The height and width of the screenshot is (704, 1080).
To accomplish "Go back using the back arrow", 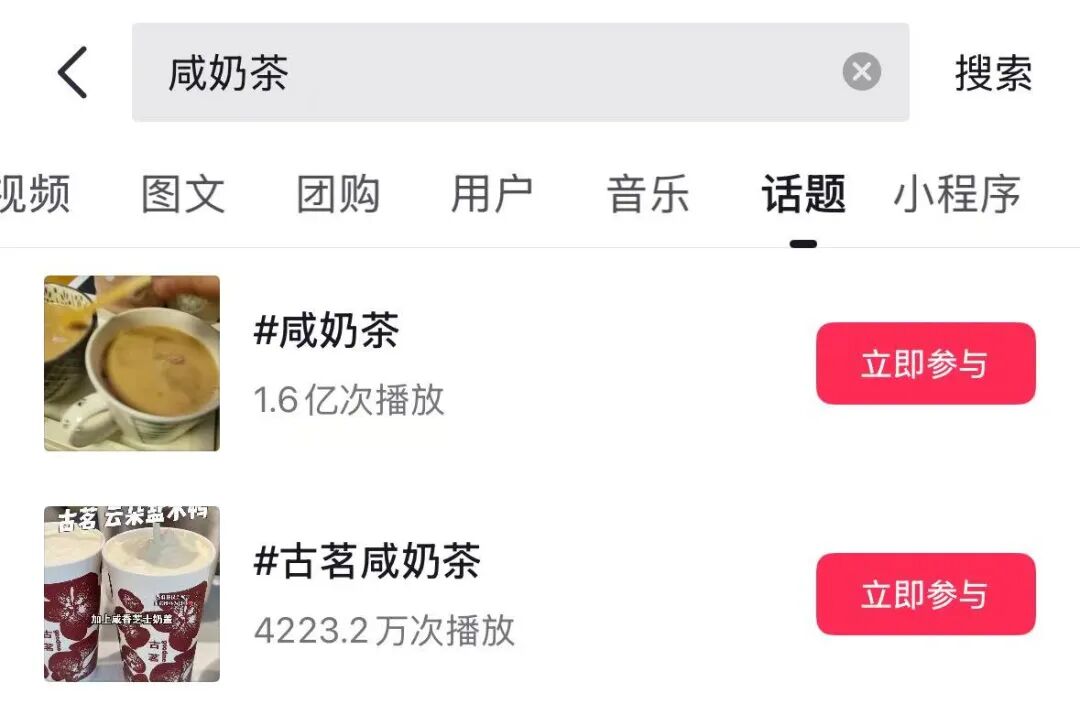I will pos(72,73).
